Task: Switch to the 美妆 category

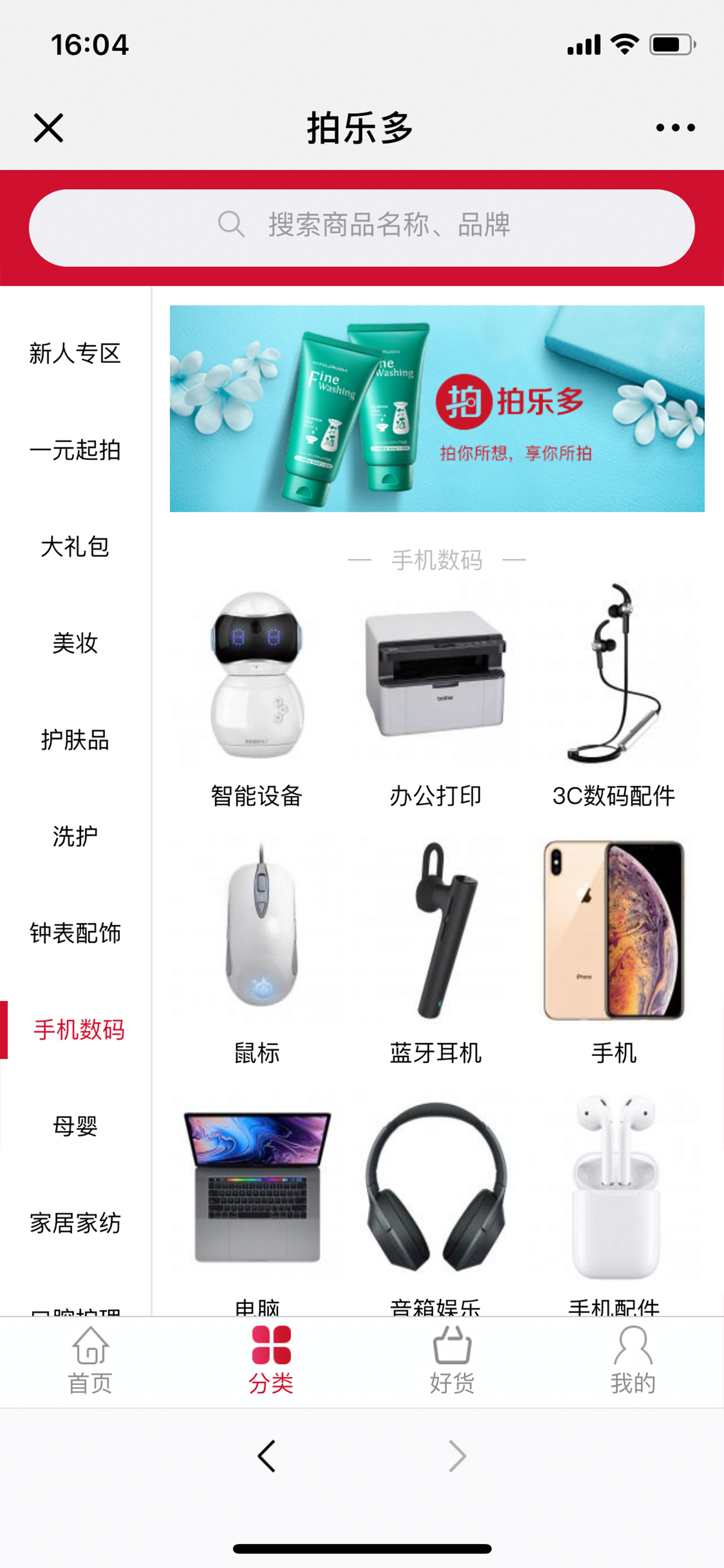Action: (x=75, y=643)
